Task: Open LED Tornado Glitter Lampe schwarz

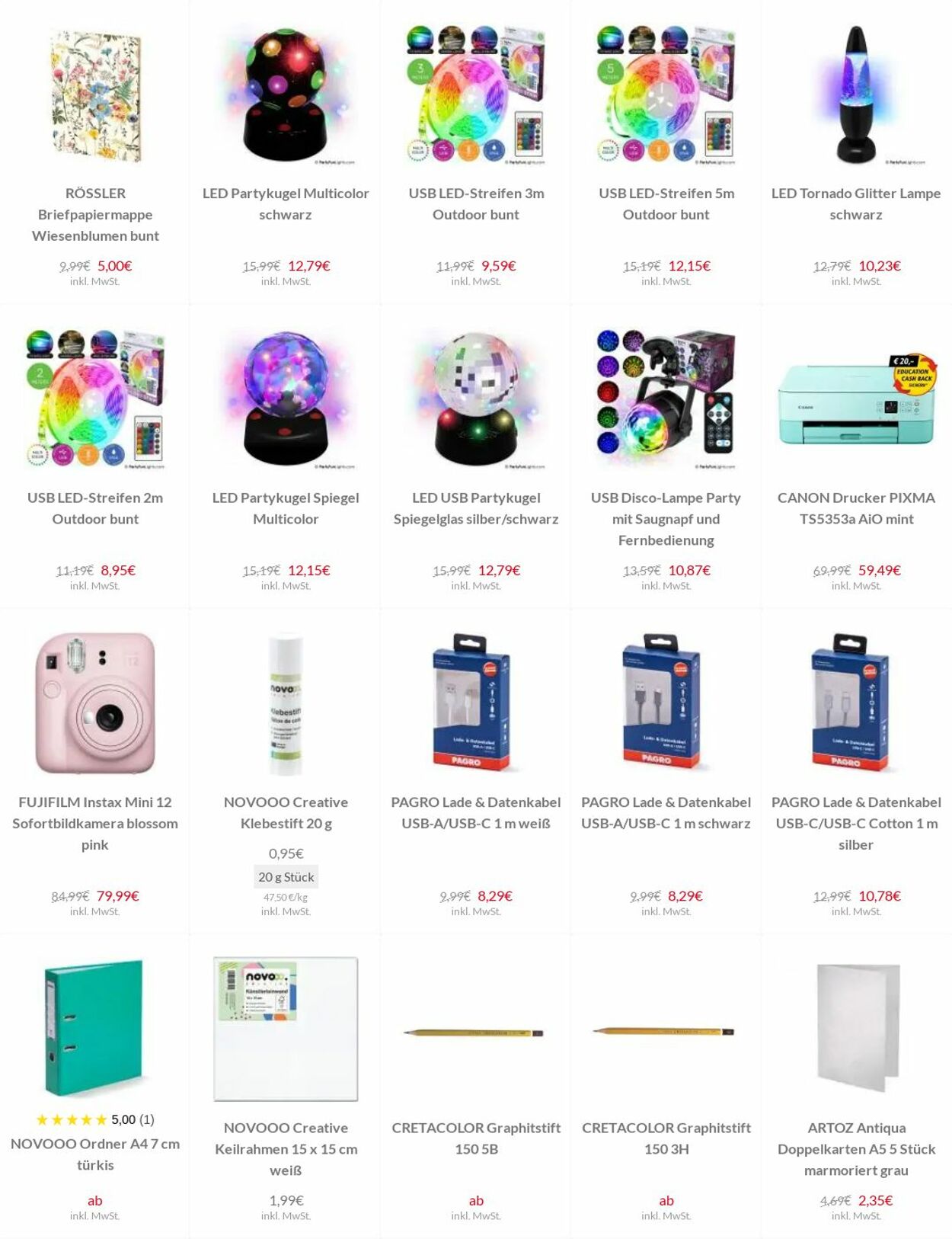Action: tap(856, 203)
